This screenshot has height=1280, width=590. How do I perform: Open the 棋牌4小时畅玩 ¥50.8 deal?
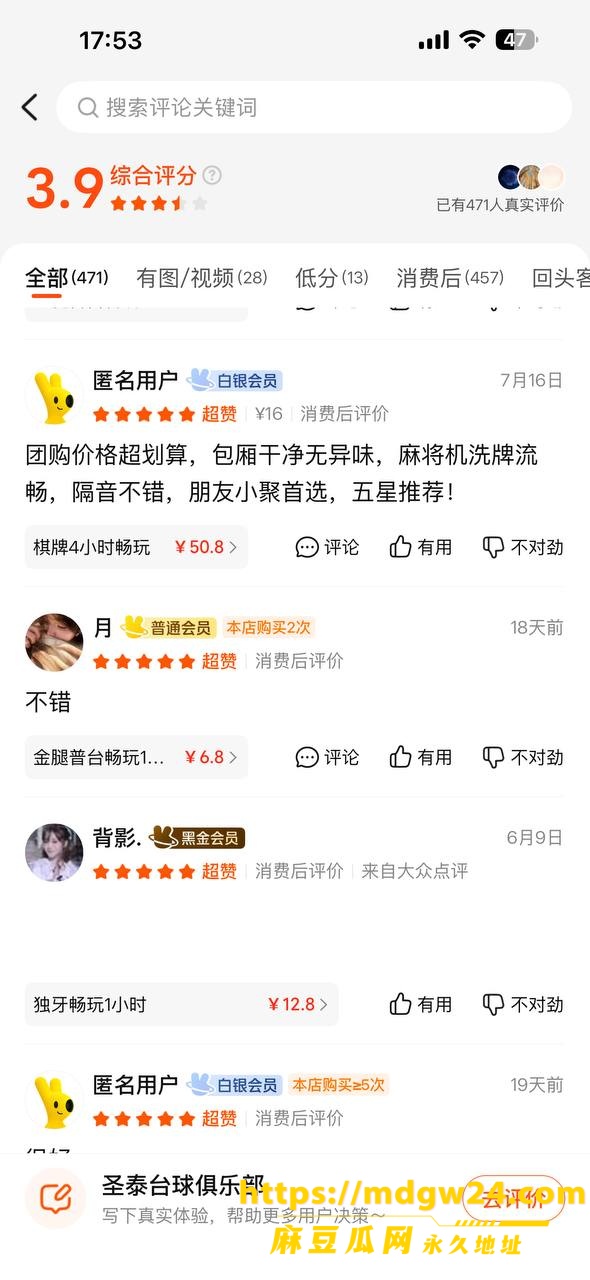tap(136, 547)
